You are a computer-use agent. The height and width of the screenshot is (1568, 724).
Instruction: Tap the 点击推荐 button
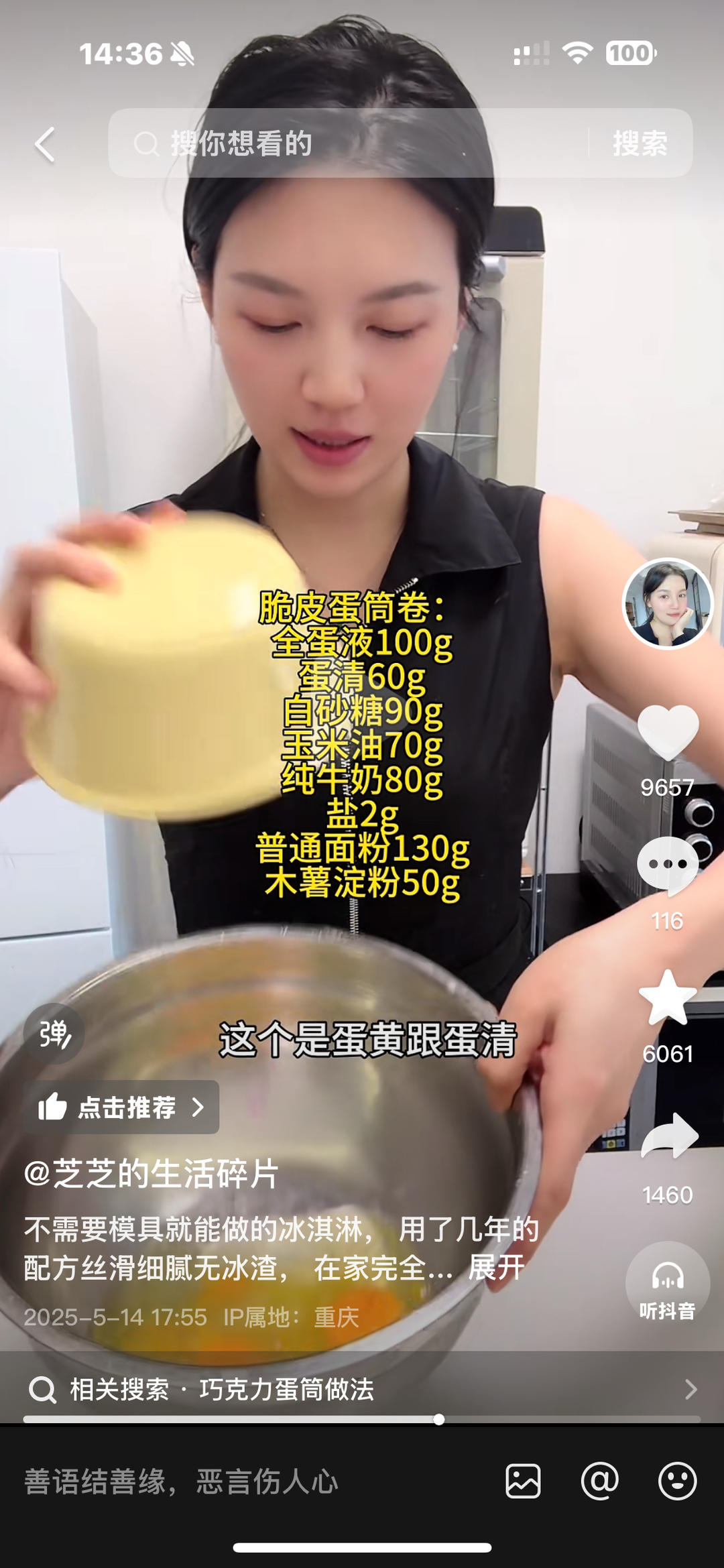(x=121, y=1107)
